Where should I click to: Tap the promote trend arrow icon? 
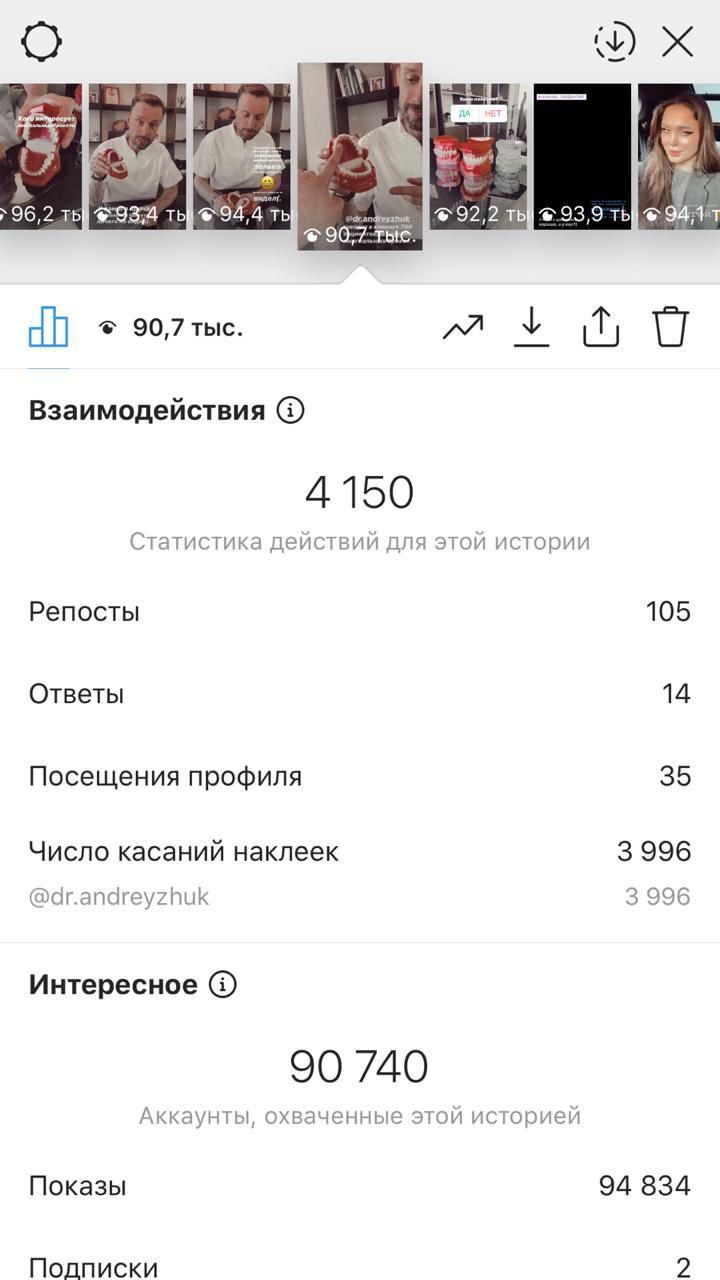pos(463,327)
